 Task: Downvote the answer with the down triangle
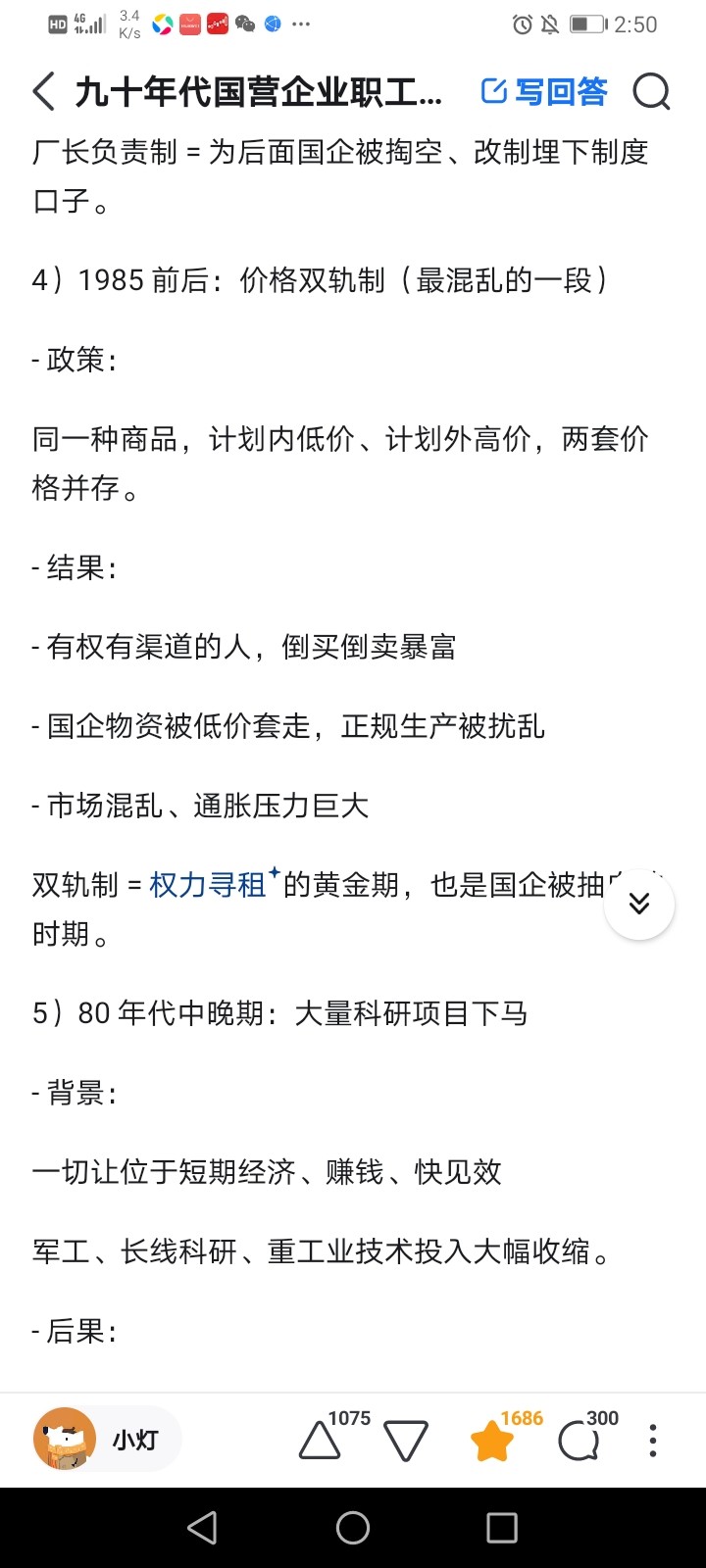(x=405, y=1439)
